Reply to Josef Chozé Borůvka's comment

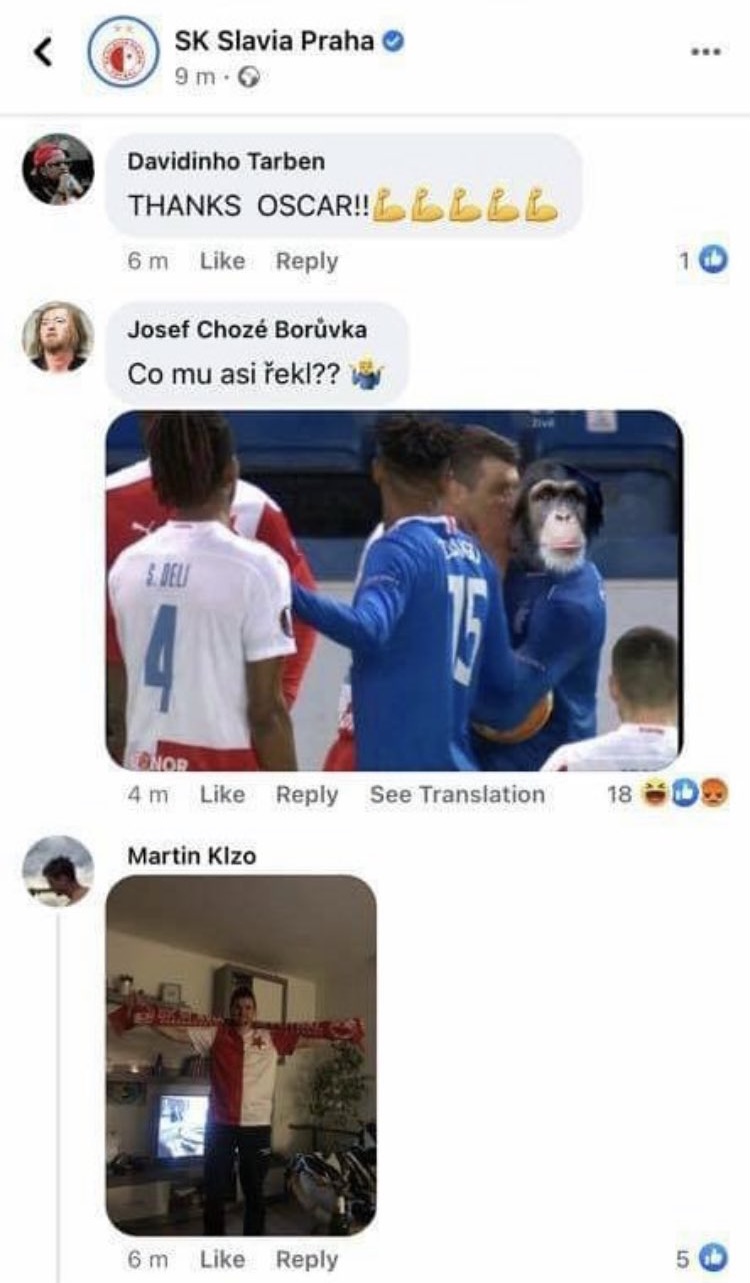pos(307,795)
